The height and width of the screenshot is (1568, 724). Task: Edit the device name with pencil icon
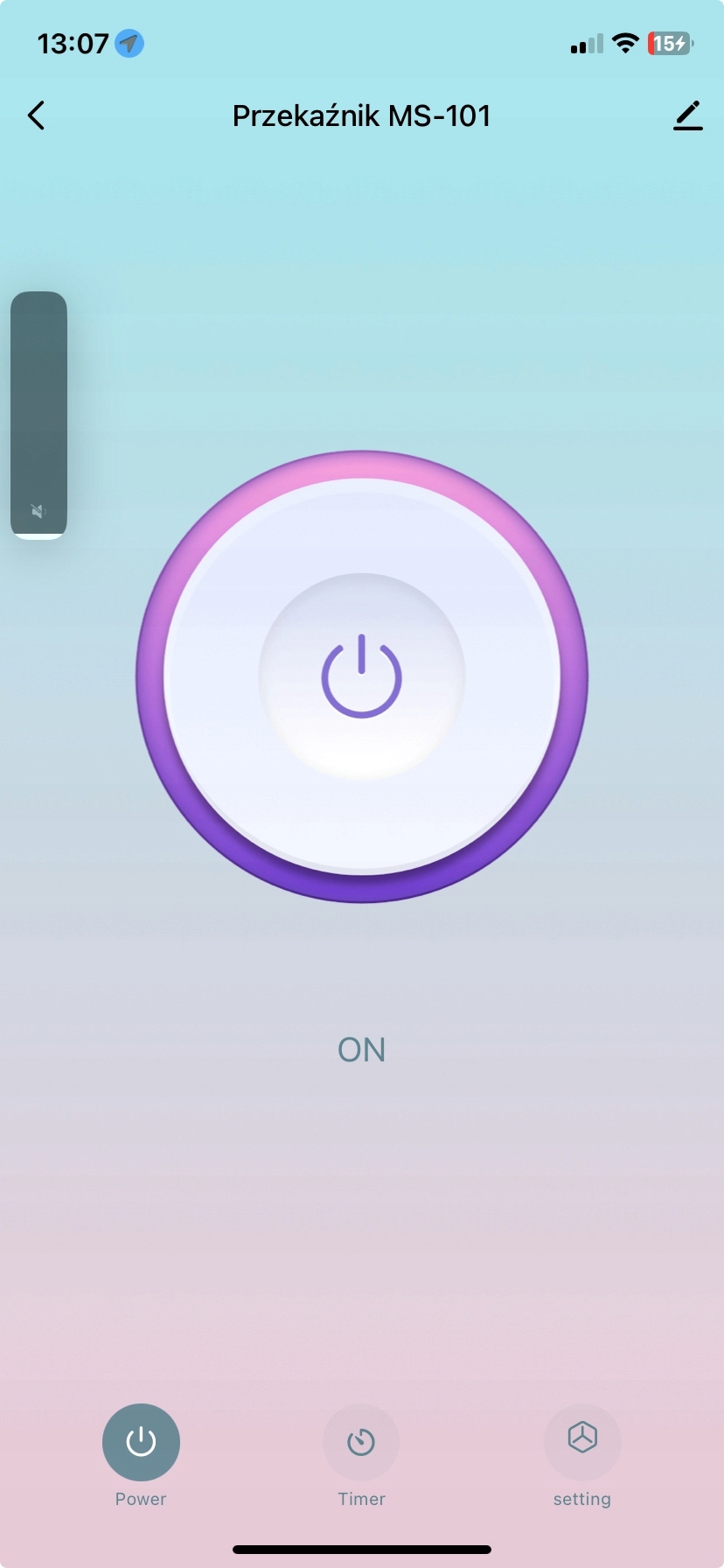688,115
